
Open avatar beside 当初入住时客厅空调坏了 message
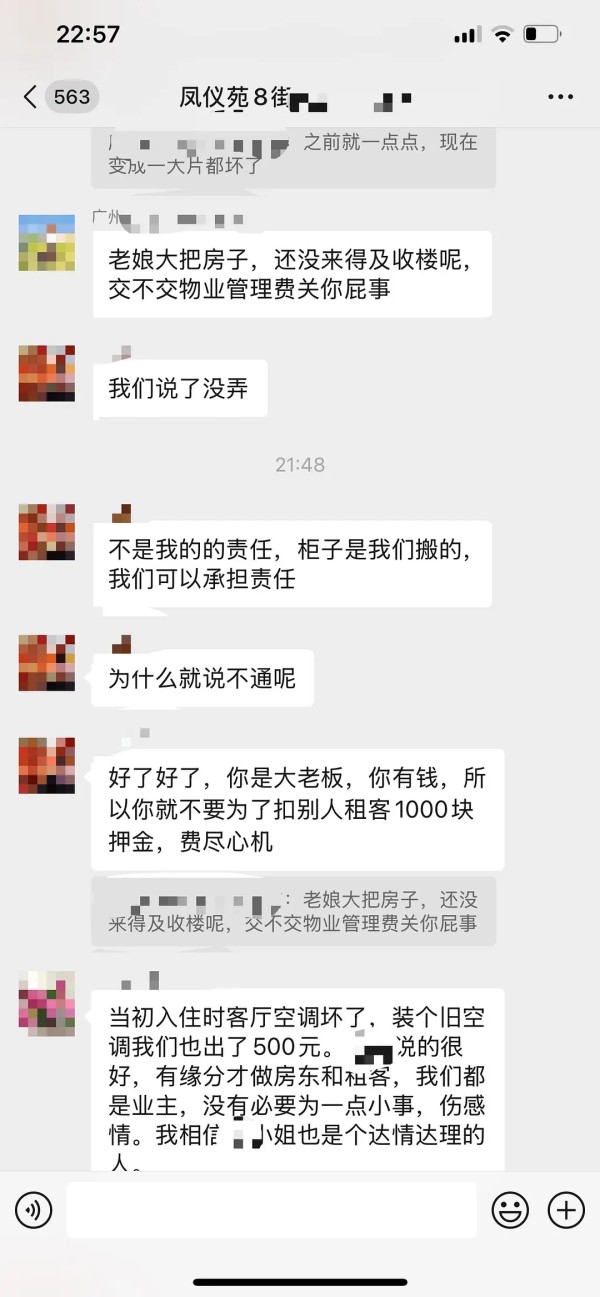(47, 1002)
